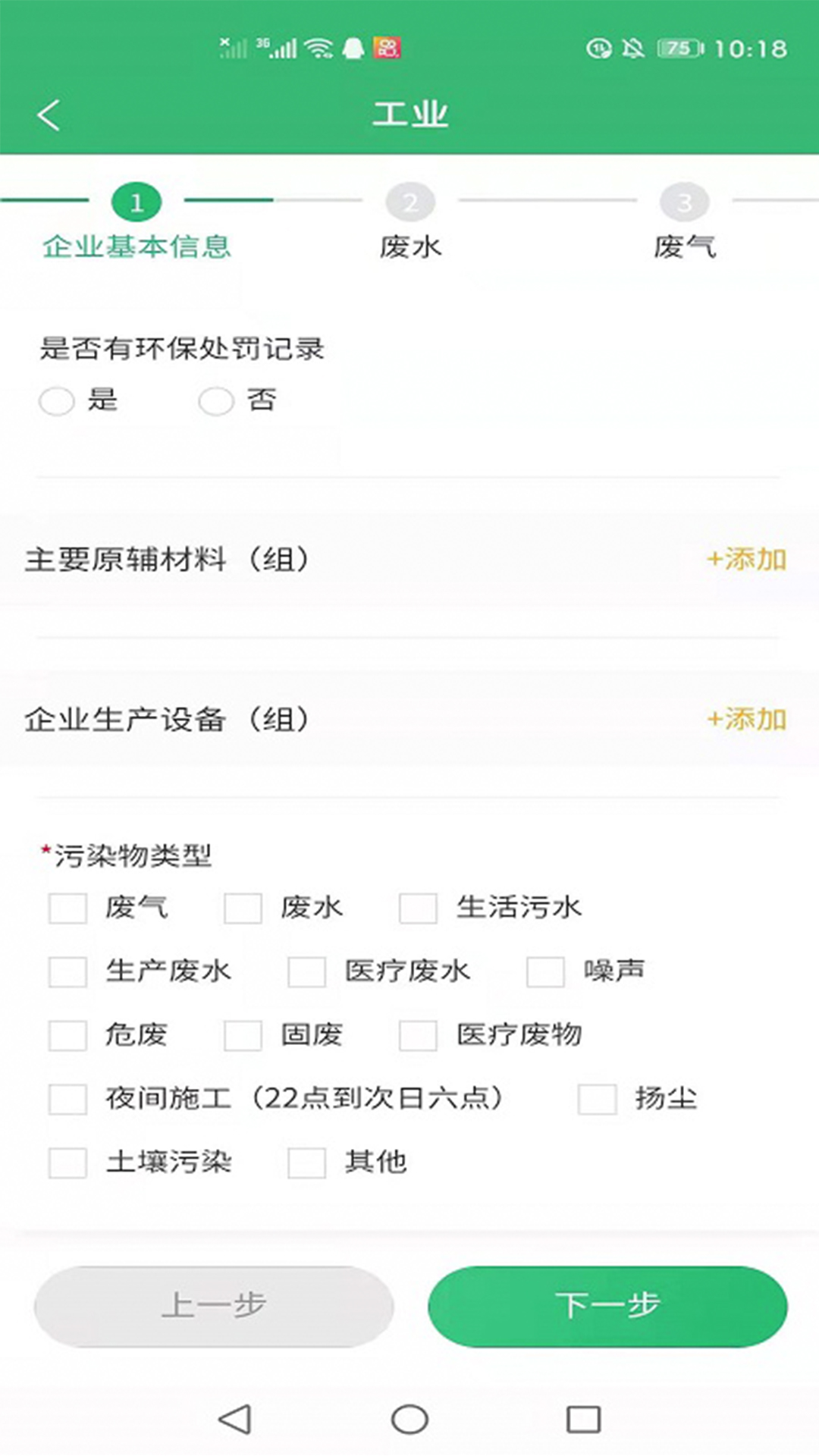Tap step 1 circle 企业基本信息
This screenshot has width=819, height=1456.
point(136,200)
